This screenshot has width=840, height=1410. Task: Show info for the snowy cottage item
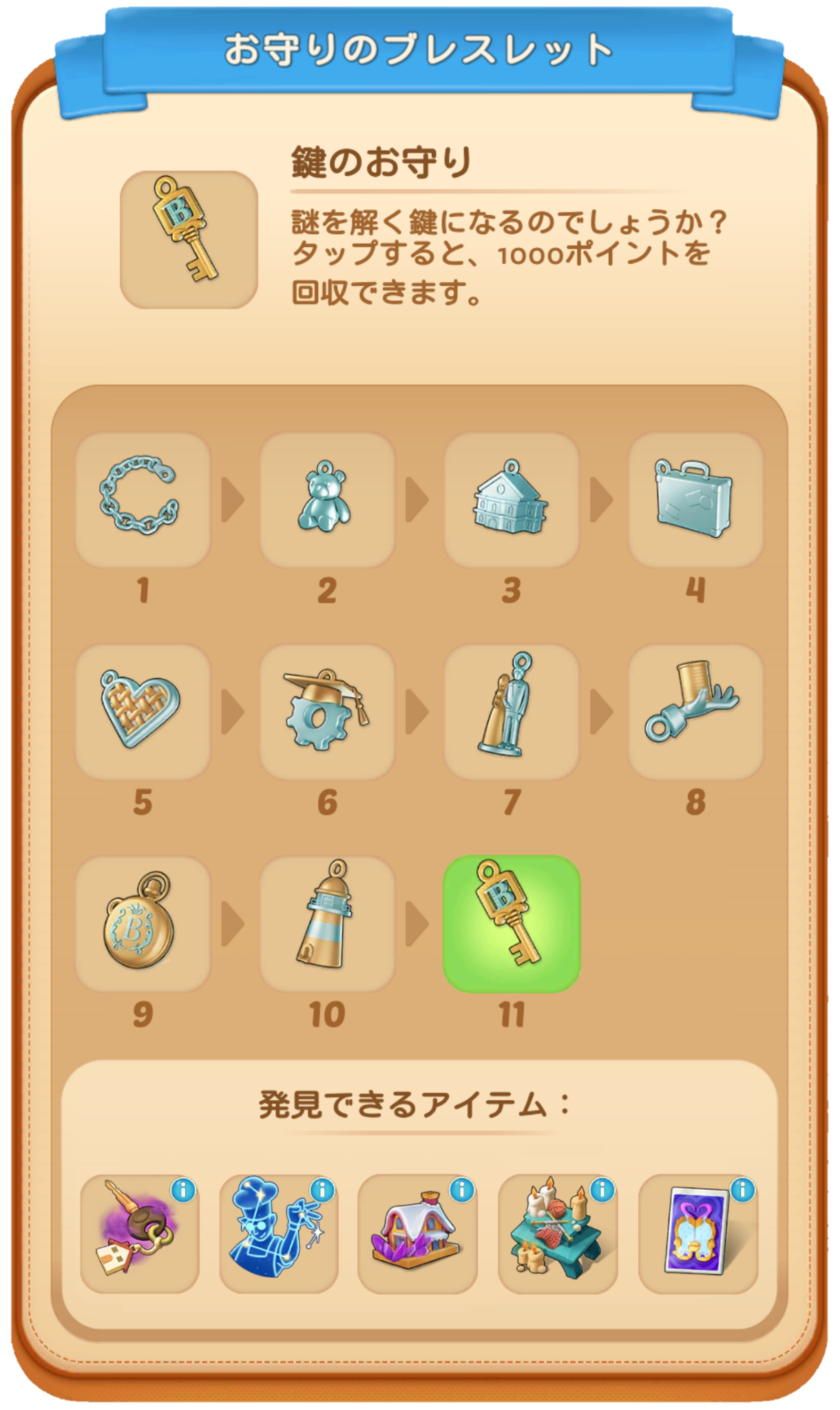point(462,1190)
